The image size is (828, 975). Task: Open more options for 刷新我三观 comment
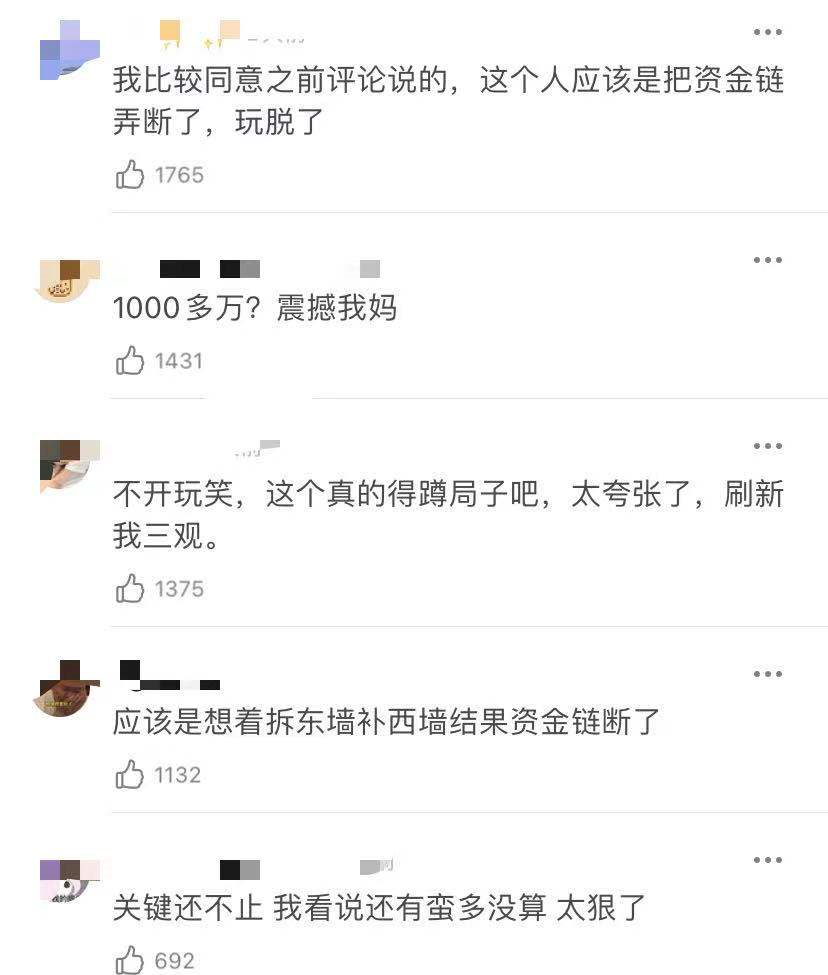[x=767, y=446]
